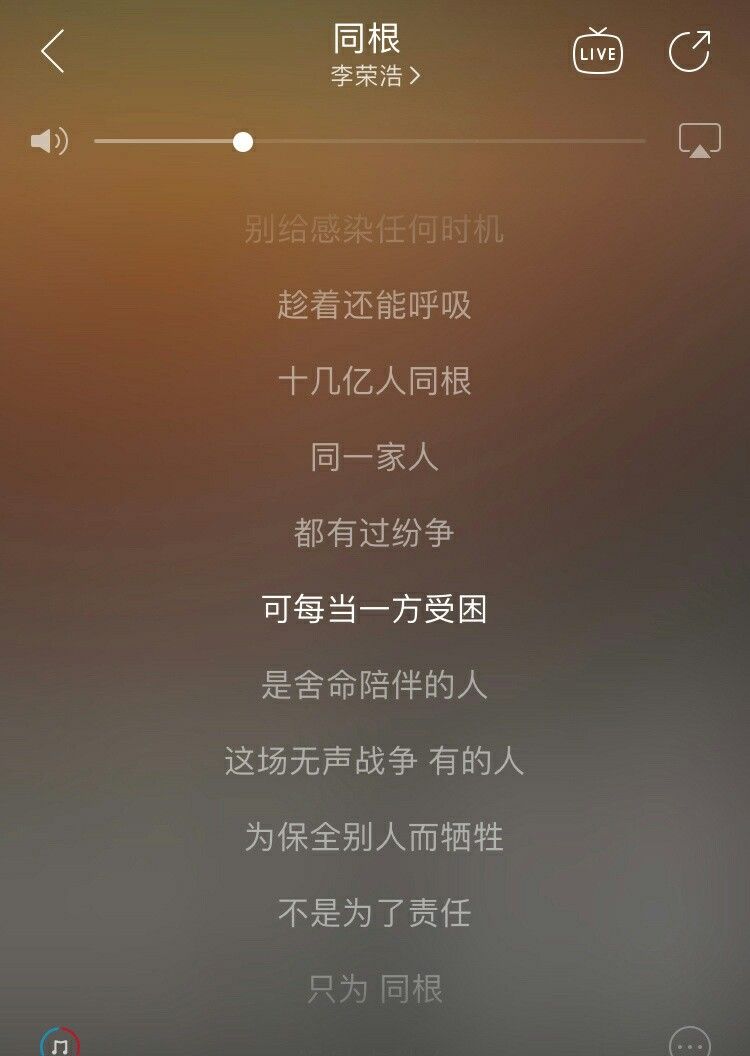Tap the speaker icon to mute volume
750x1056 pixels.
click(49, 140)
